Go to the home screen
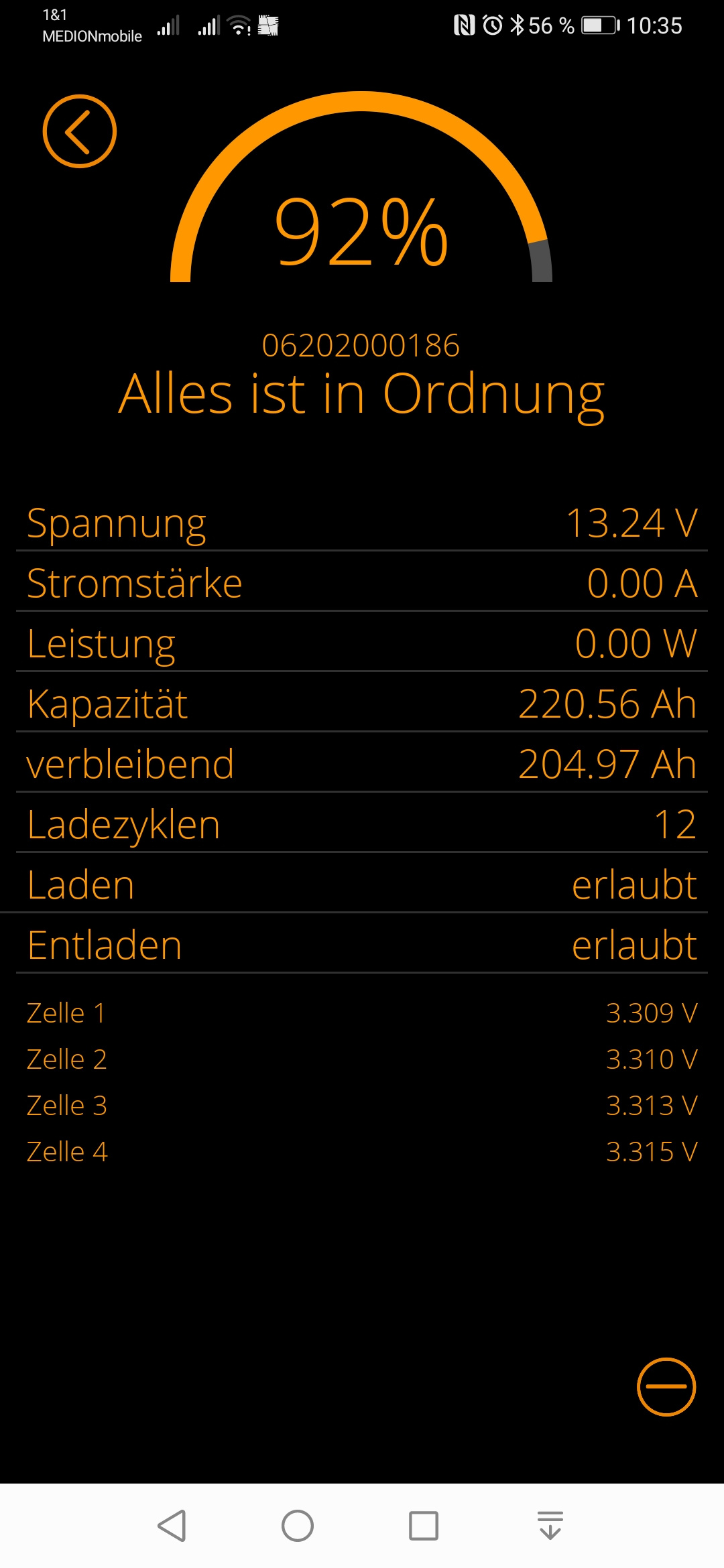 coord(298,1526)
